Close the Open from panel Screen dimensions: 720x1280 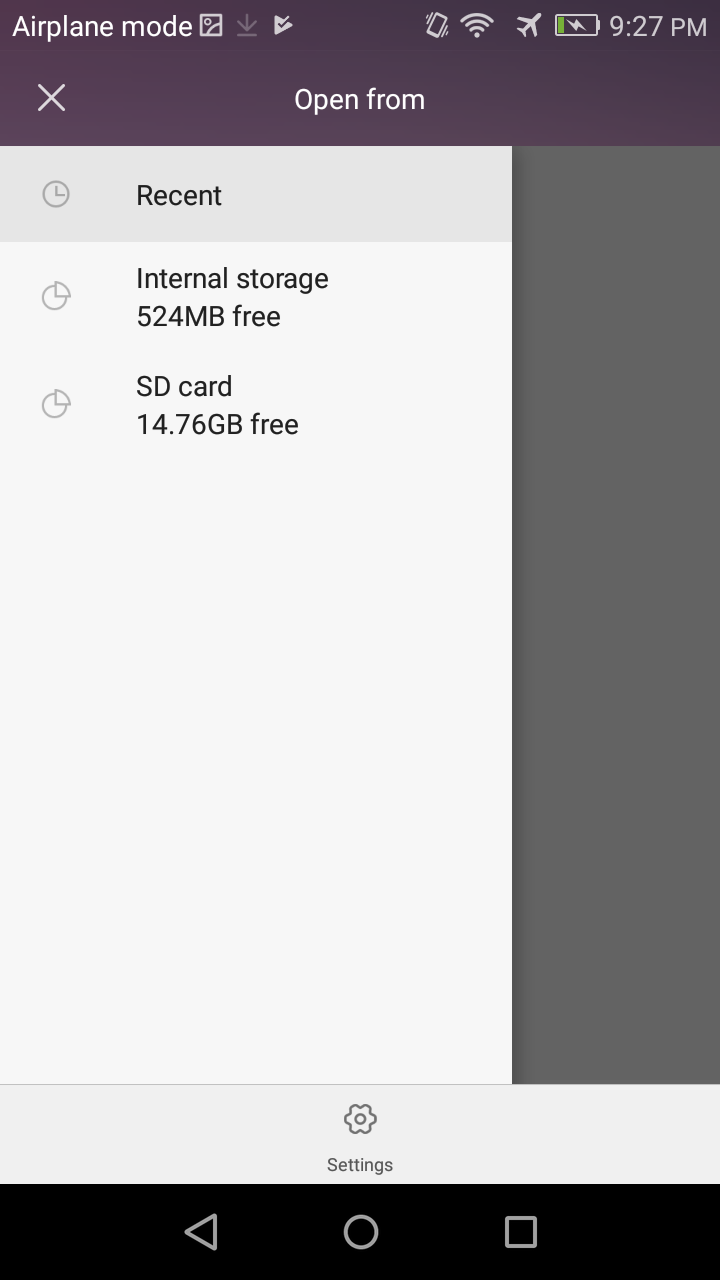pos(51,98)
